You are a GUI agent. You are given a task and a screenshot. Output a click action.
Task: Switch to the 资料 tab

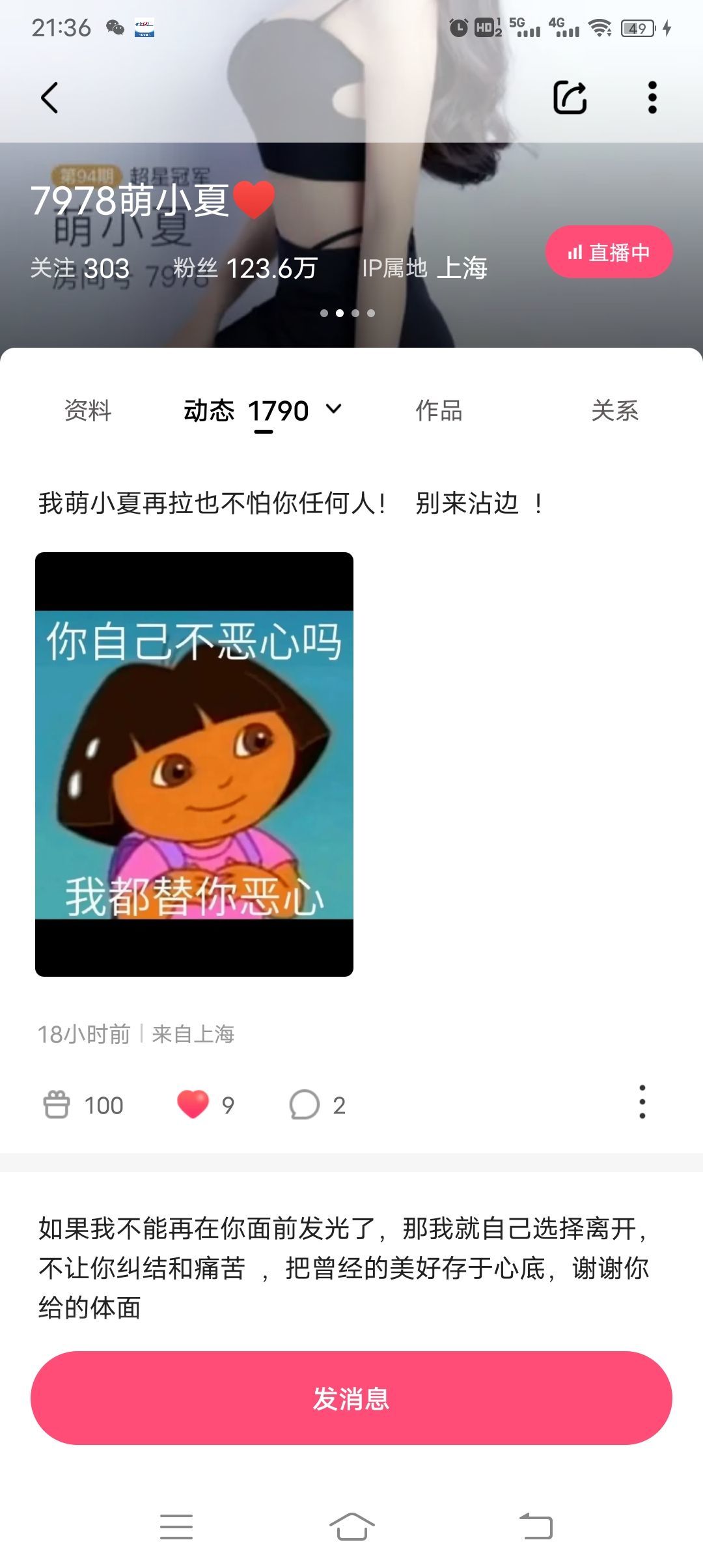pyautogui.click(x=87, y=410)
